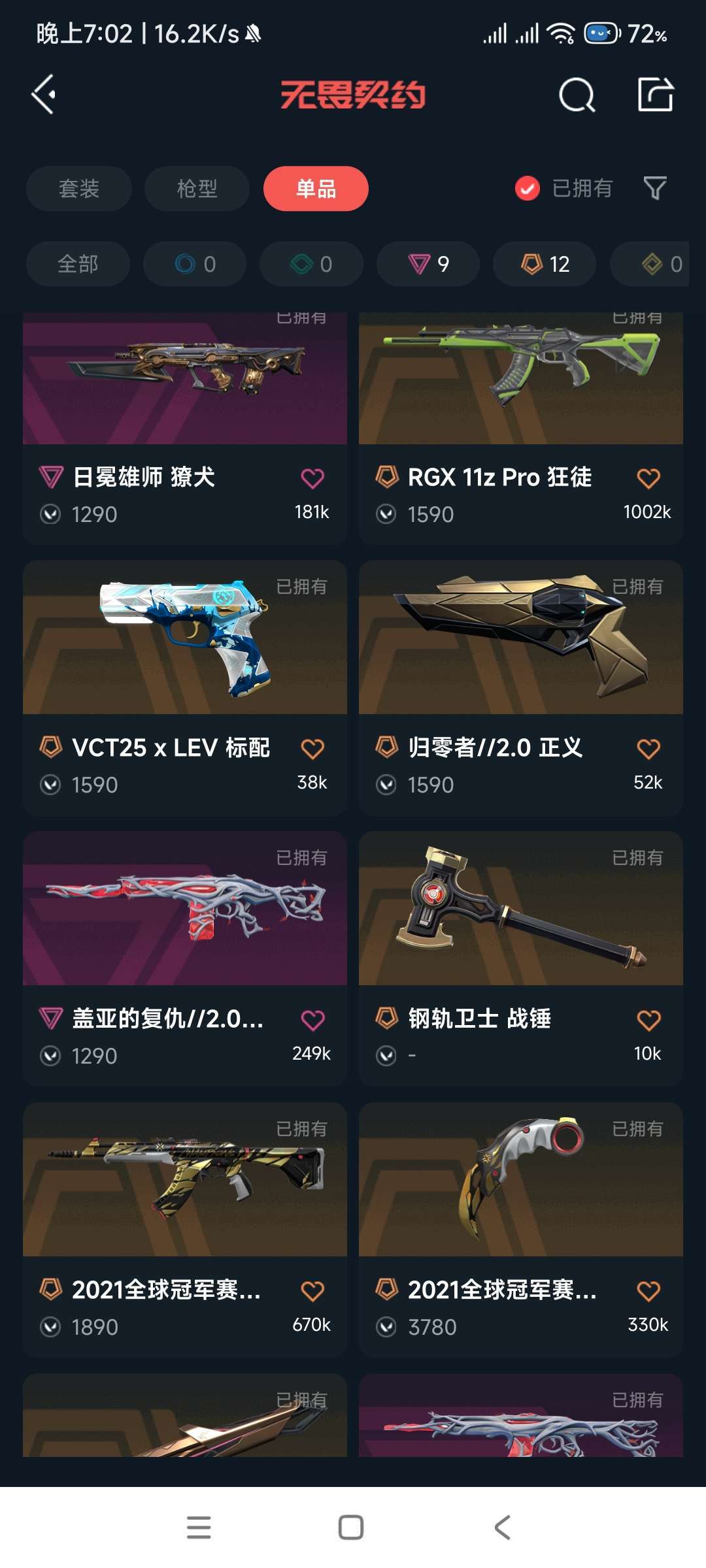Go back using the top-left arrow
The width and height of the screenshot is (706, 1568).
(x=43, y=95)
